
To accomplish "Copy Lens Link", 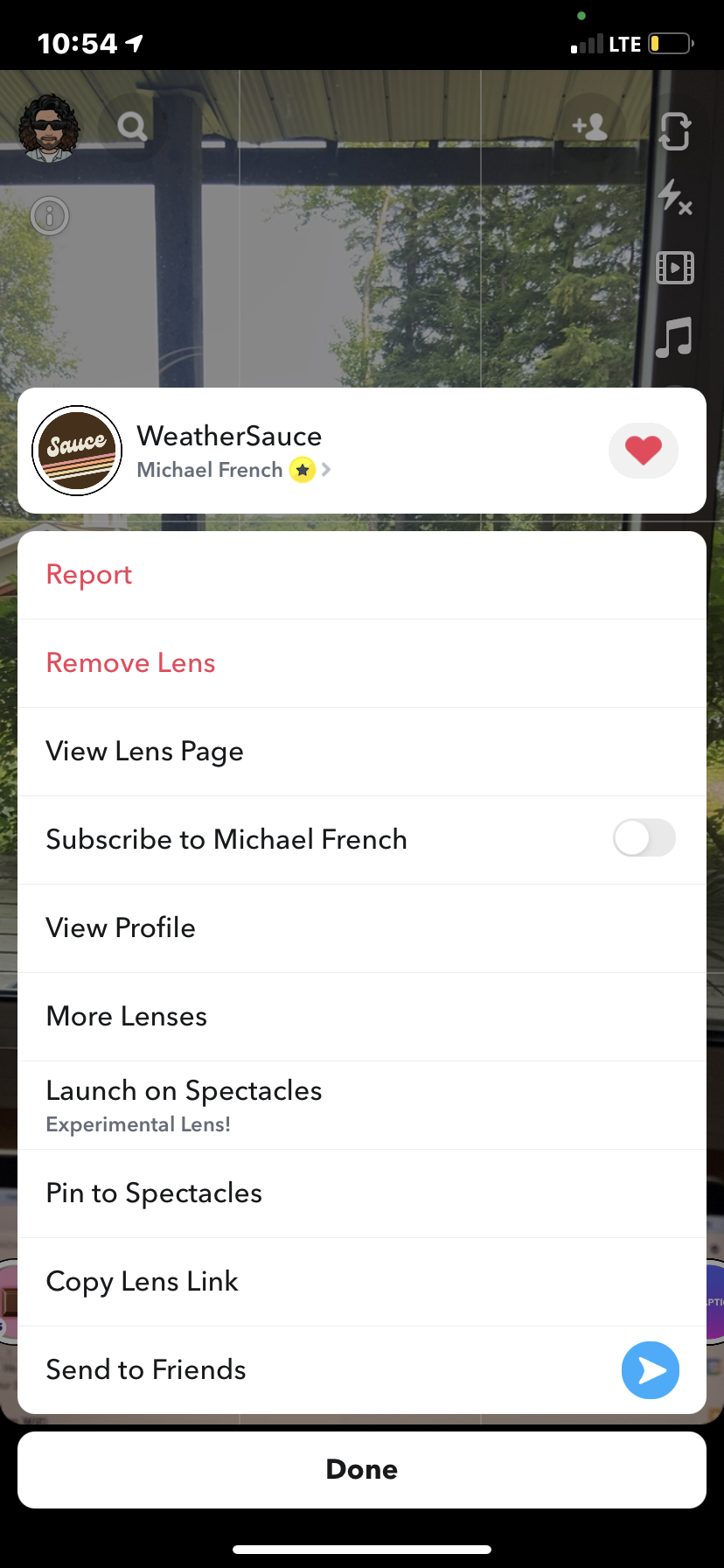I will [142, 1282].
